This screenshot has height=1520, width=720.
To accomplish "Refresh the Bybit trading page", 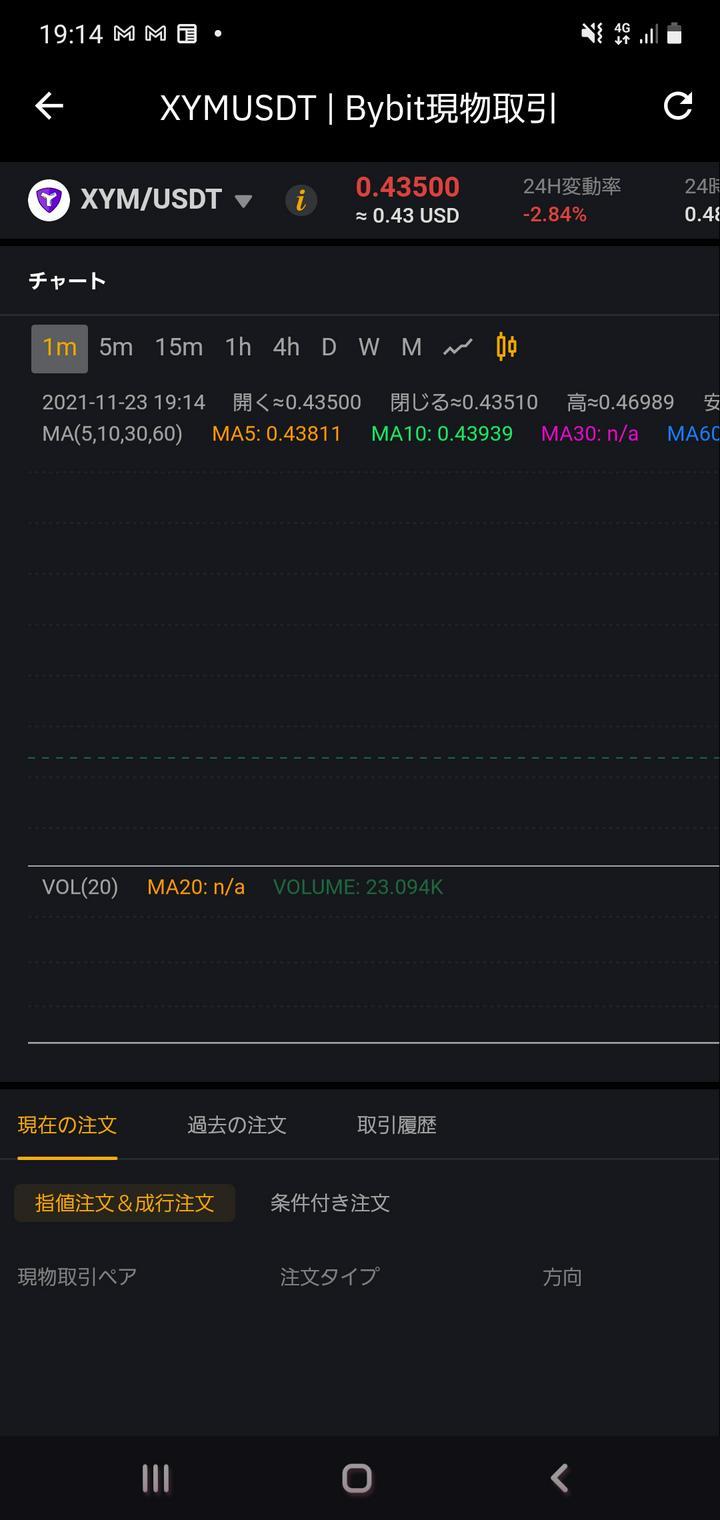I will pos(678,106).
